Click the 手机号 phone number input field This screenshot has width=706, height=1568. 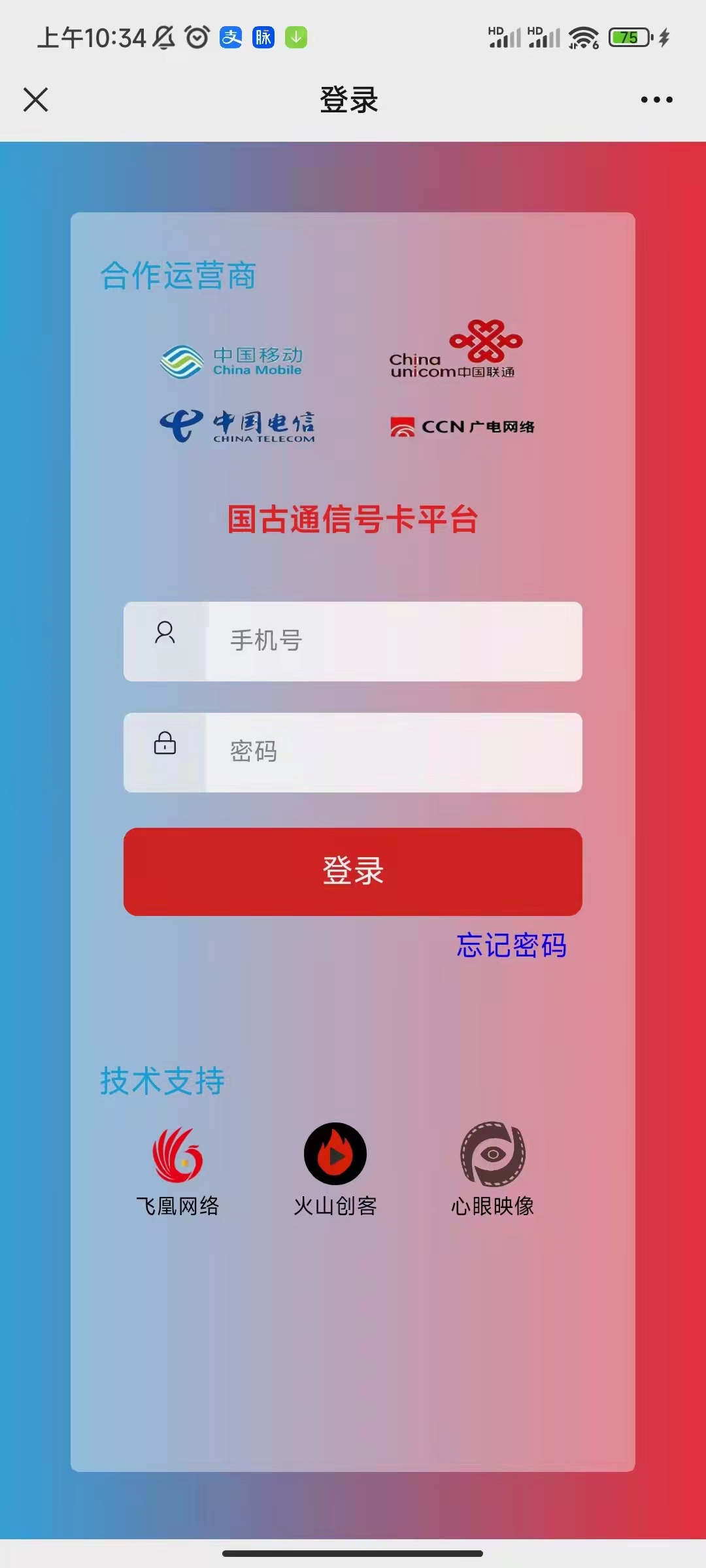392,642
